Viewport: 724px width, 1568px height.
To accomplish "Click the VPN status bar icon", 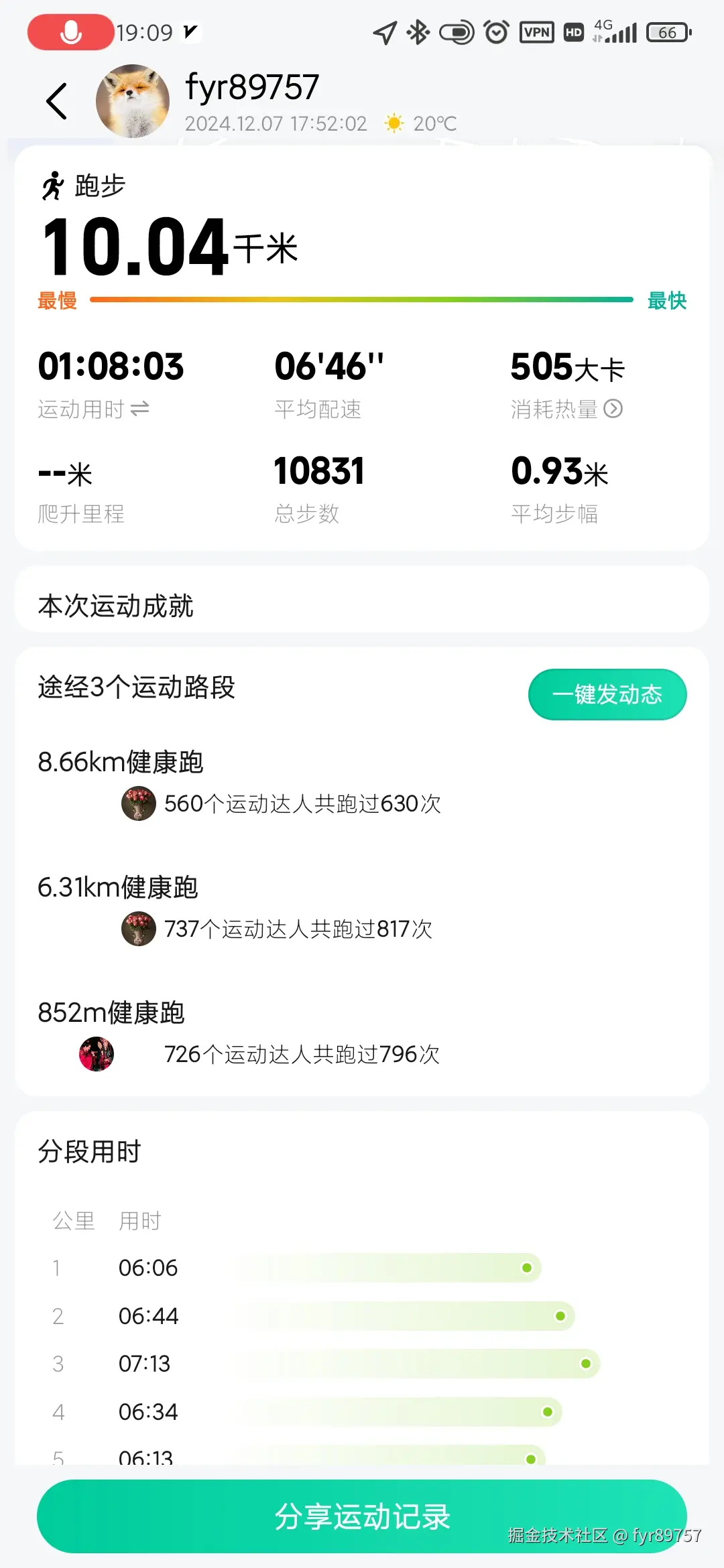I will click(537, 30).
